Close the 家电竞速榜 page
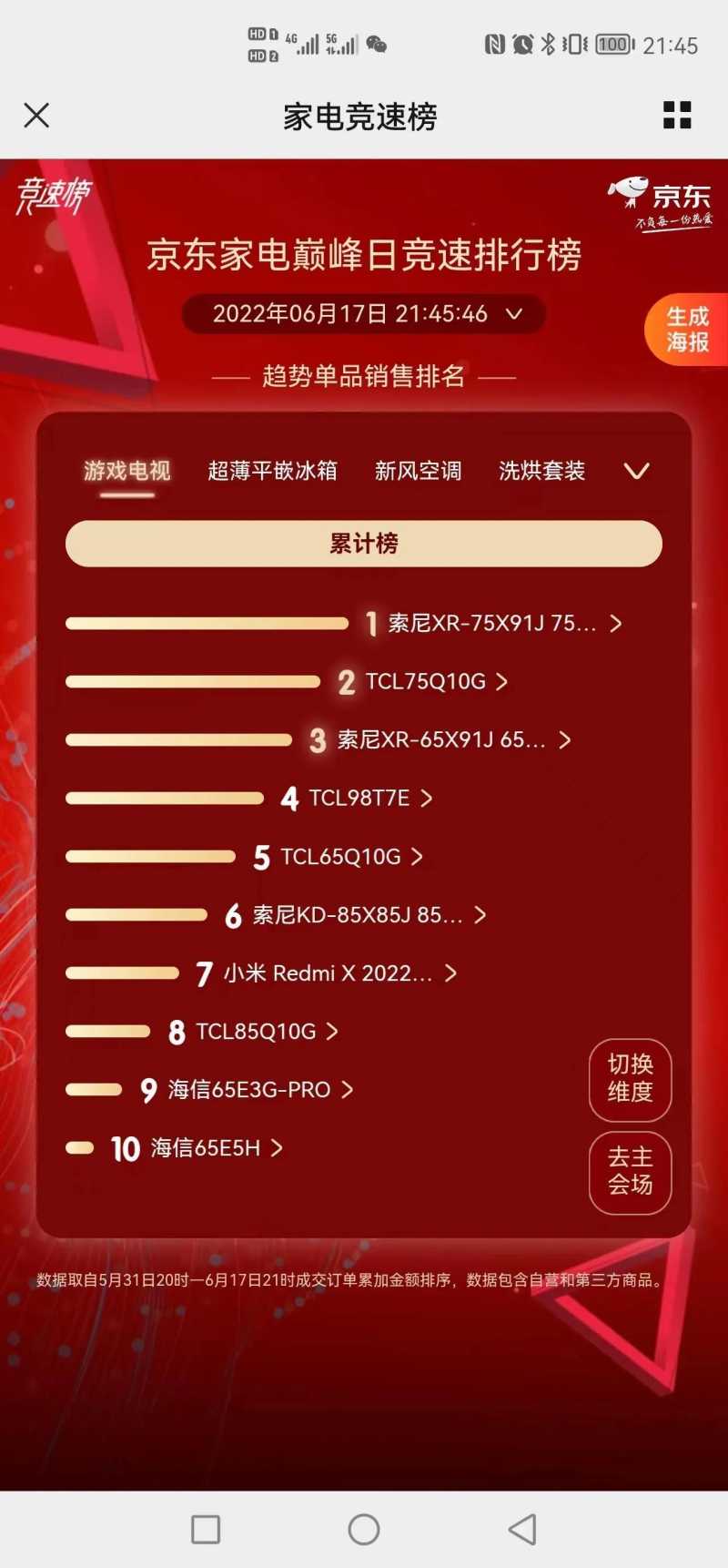Image resolution: width=728 pixels, height=1568 pixels. (x=36, y=116)
